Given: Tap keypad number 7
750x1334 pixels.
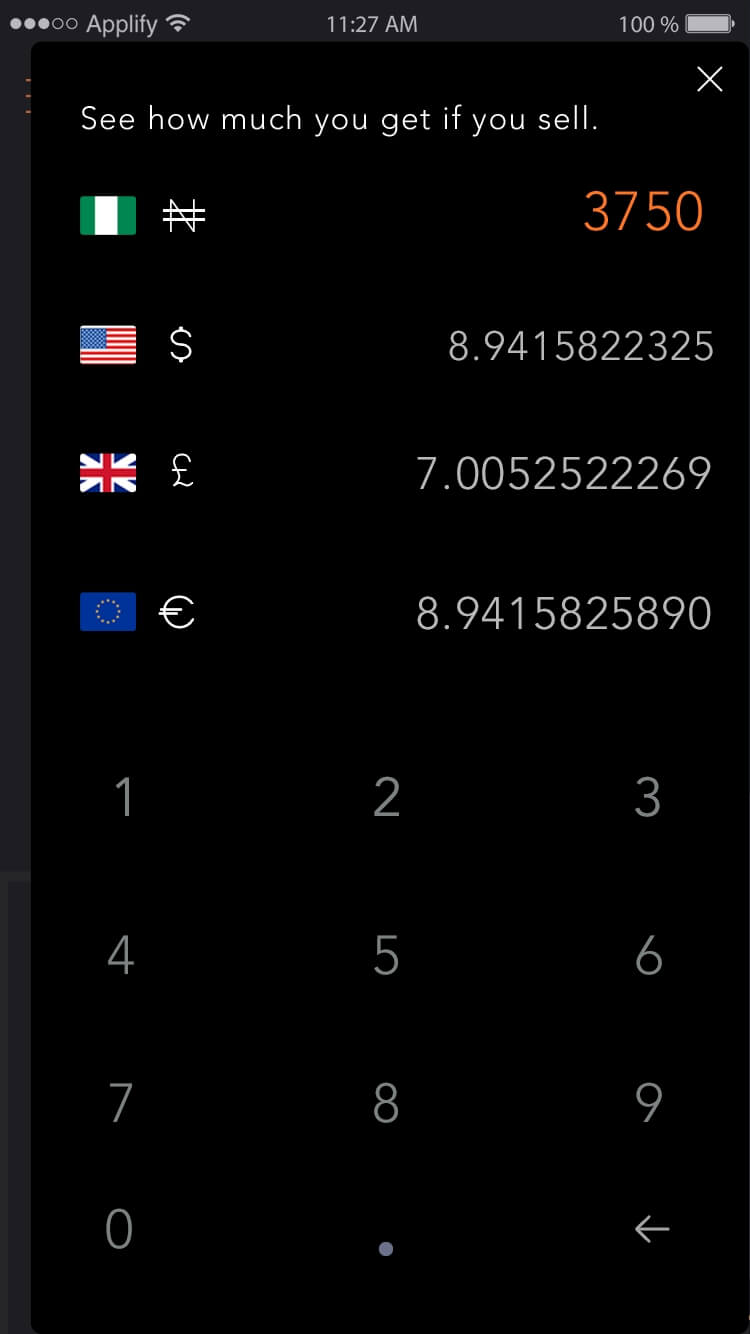Looking at the screenshot, I should click(x=120, y=1102).
